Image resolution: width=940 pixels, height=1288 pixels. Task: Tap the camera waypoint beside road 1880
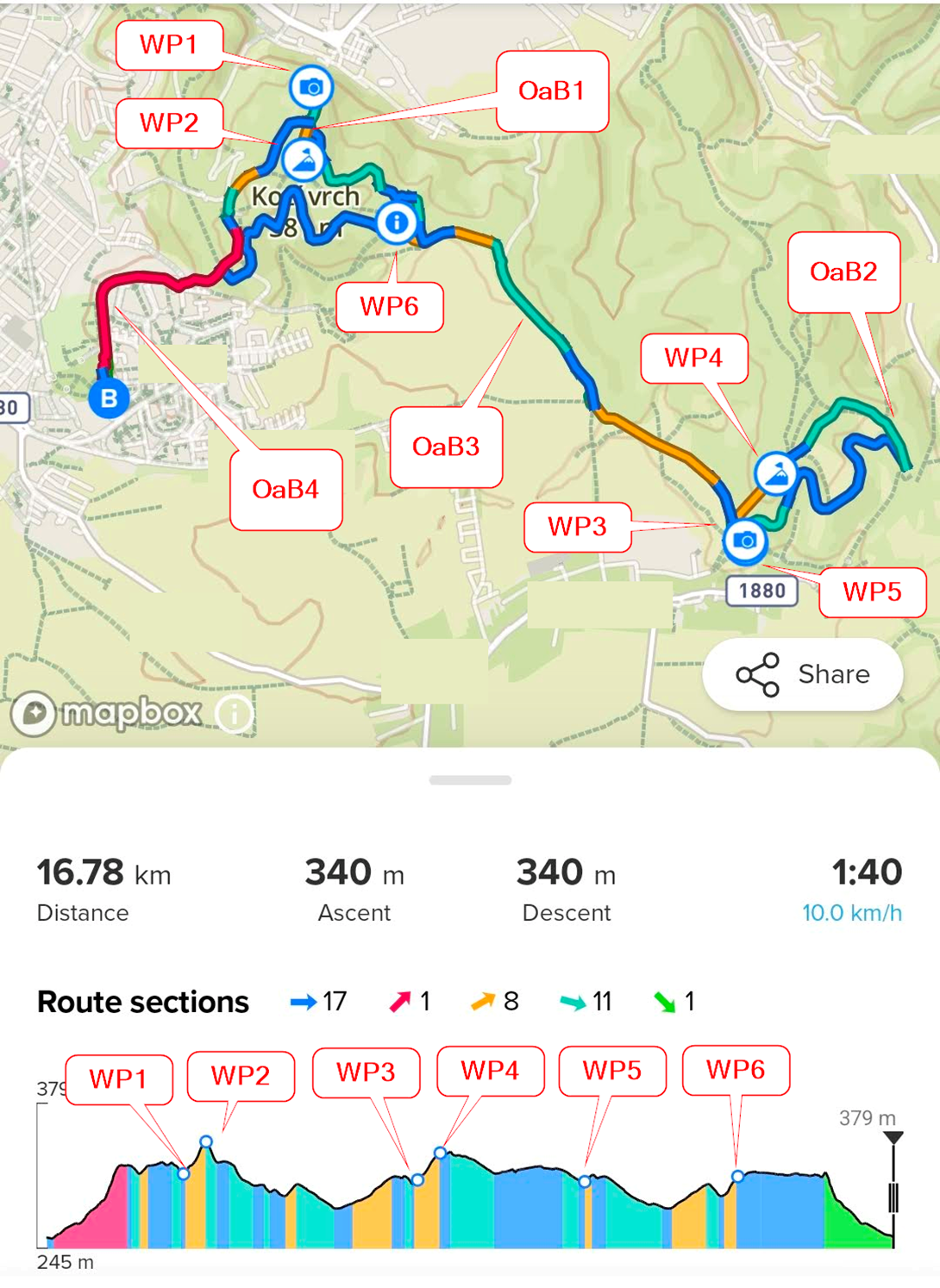click(745, 541)
